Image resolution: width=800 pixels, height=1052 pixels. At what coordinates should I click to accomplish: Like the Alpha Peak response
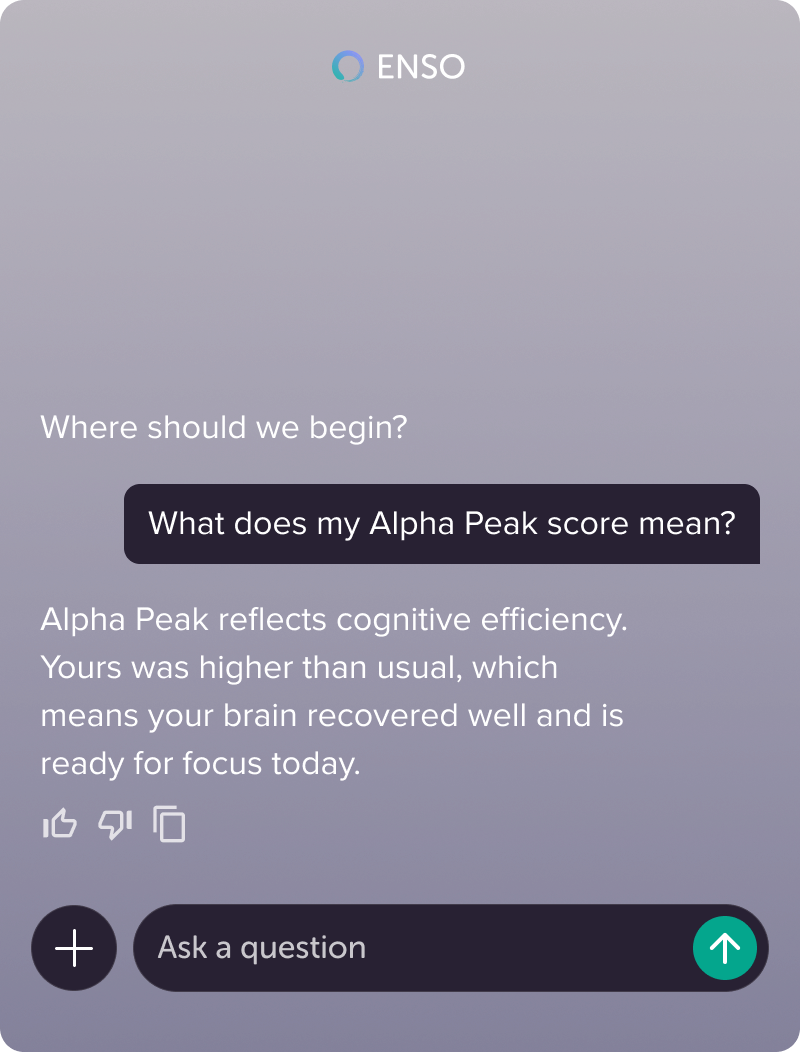pyautogui.click(x=59, y=824)
